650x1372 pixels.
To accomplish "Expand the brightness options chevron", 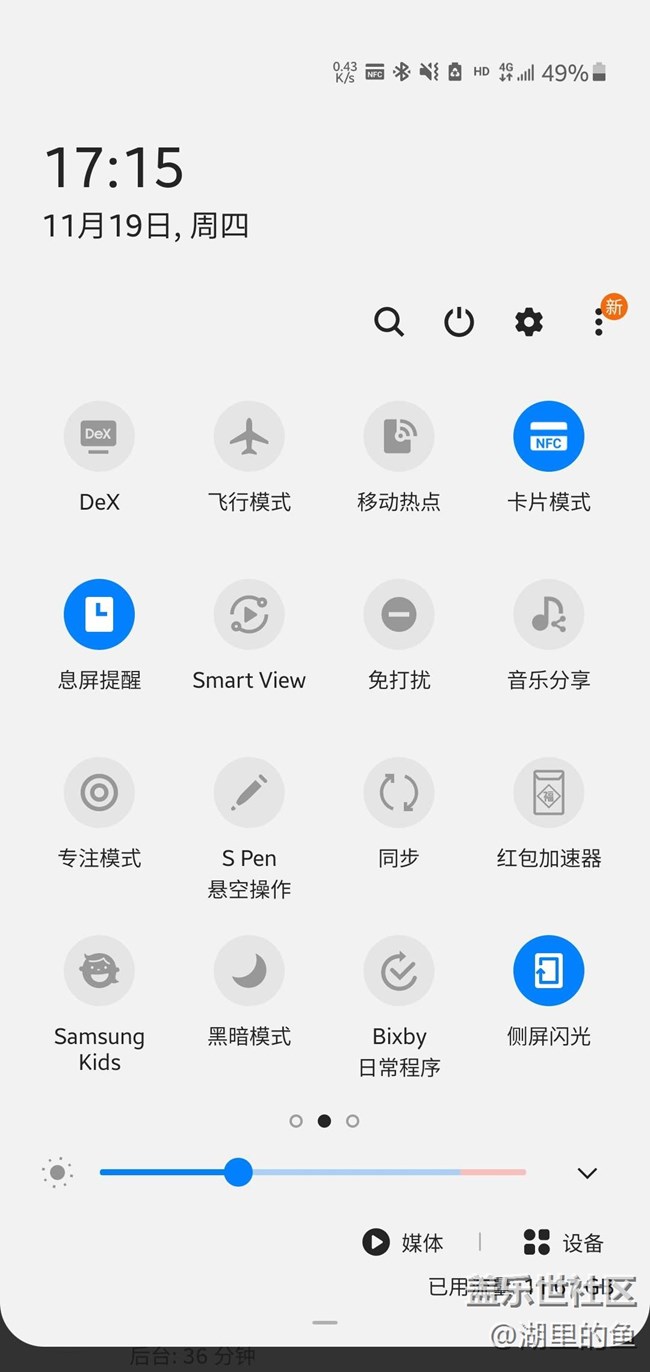I will [x=587, y=1173].
